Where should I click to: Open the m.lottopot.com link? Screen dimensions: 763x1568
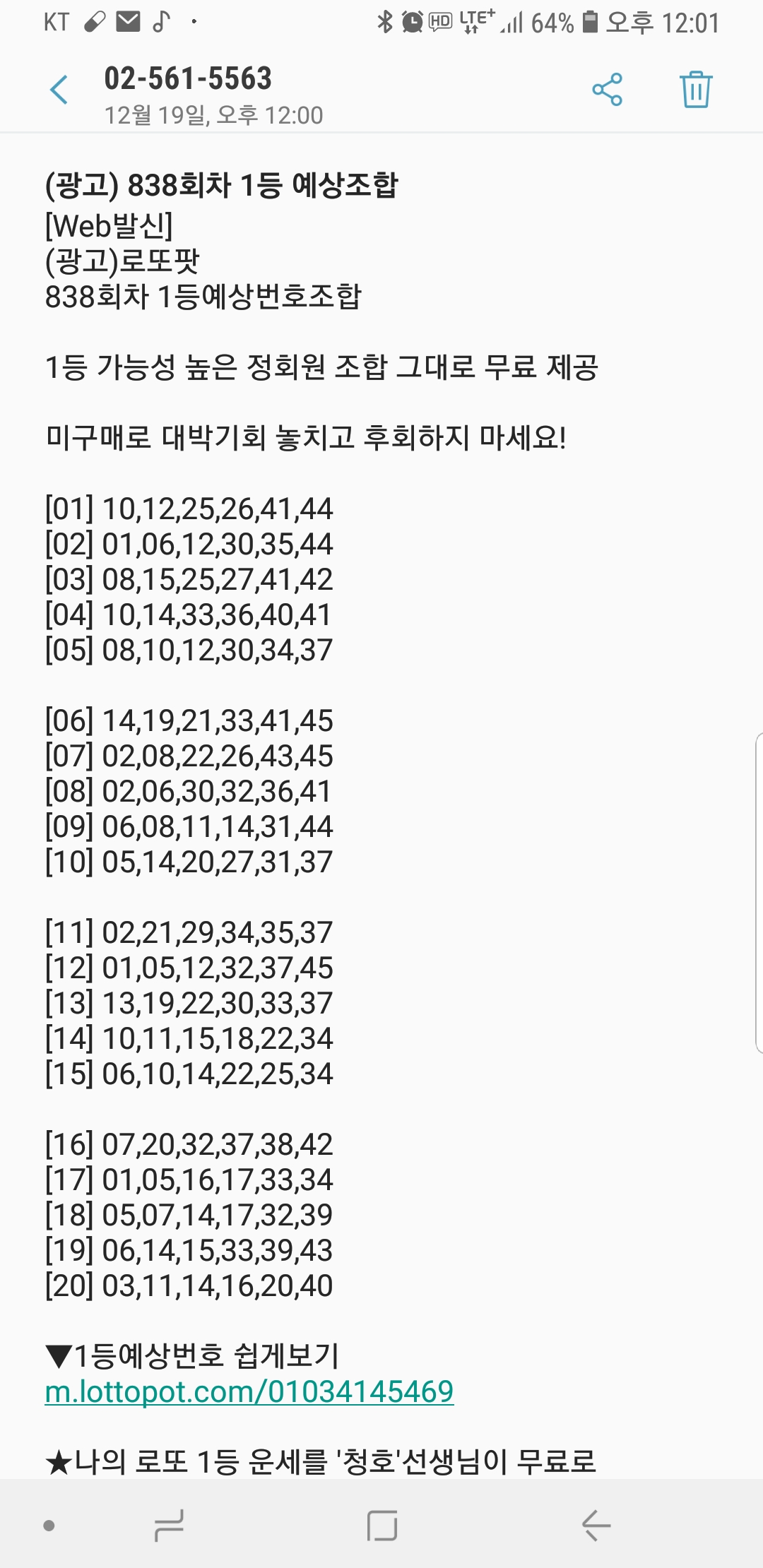249,1391
